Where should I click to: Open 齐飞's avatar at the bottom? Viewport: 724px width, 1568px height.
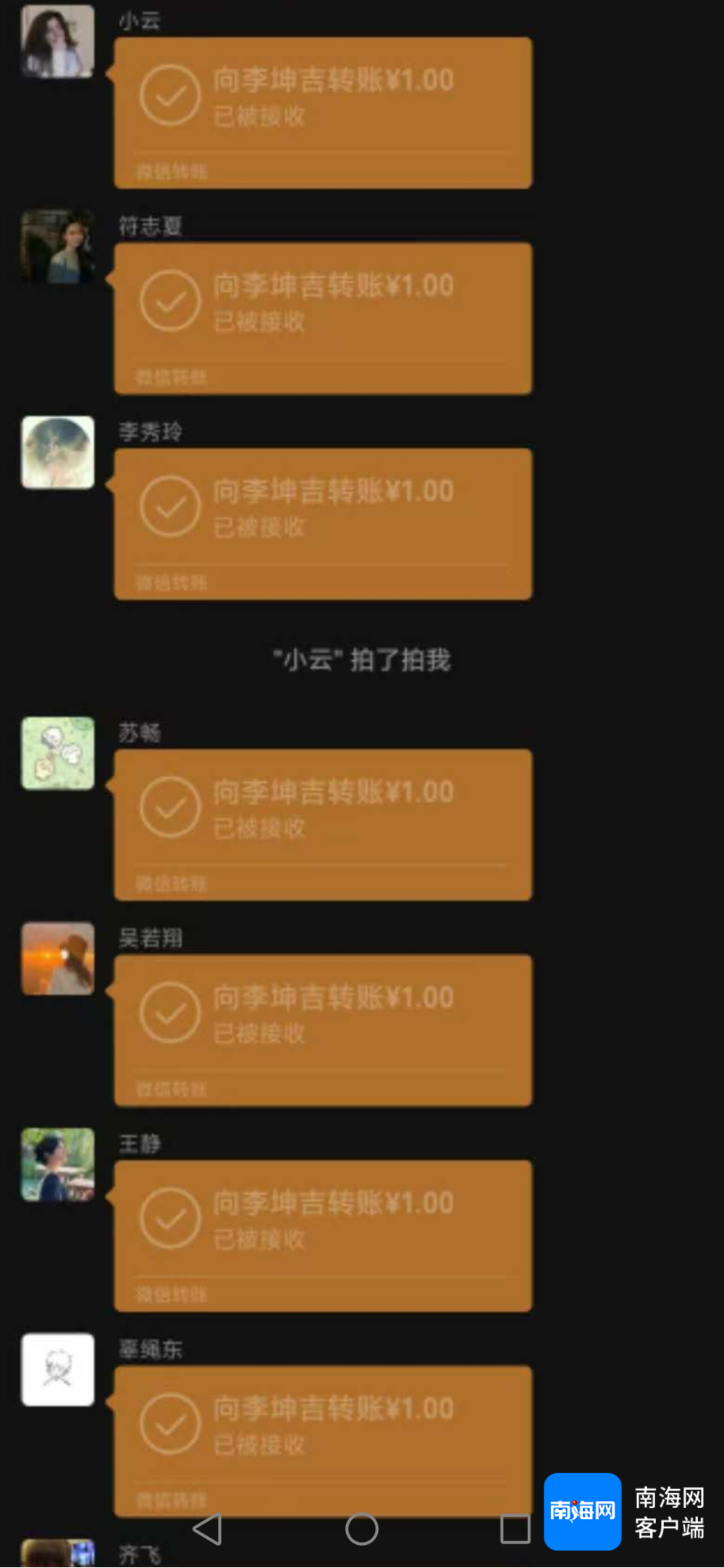tap(58, 1554)
